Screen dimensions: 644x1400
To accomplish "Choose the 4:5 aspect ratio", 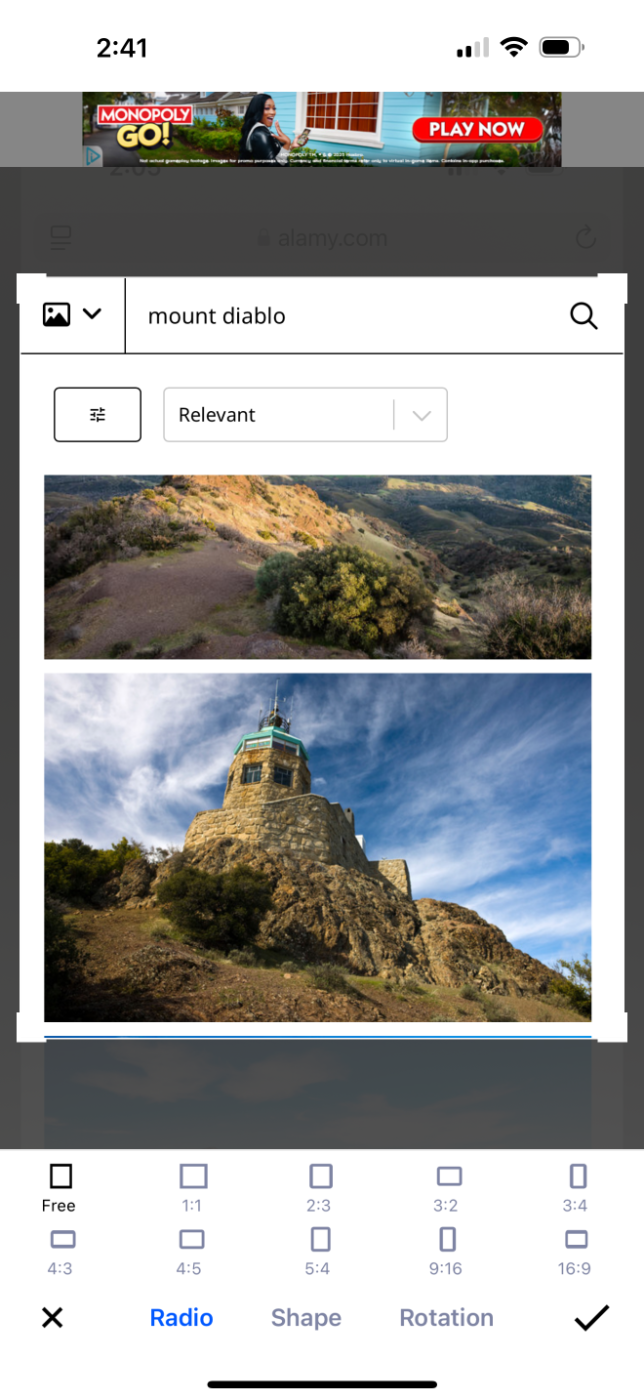I will coord(191,1250).
